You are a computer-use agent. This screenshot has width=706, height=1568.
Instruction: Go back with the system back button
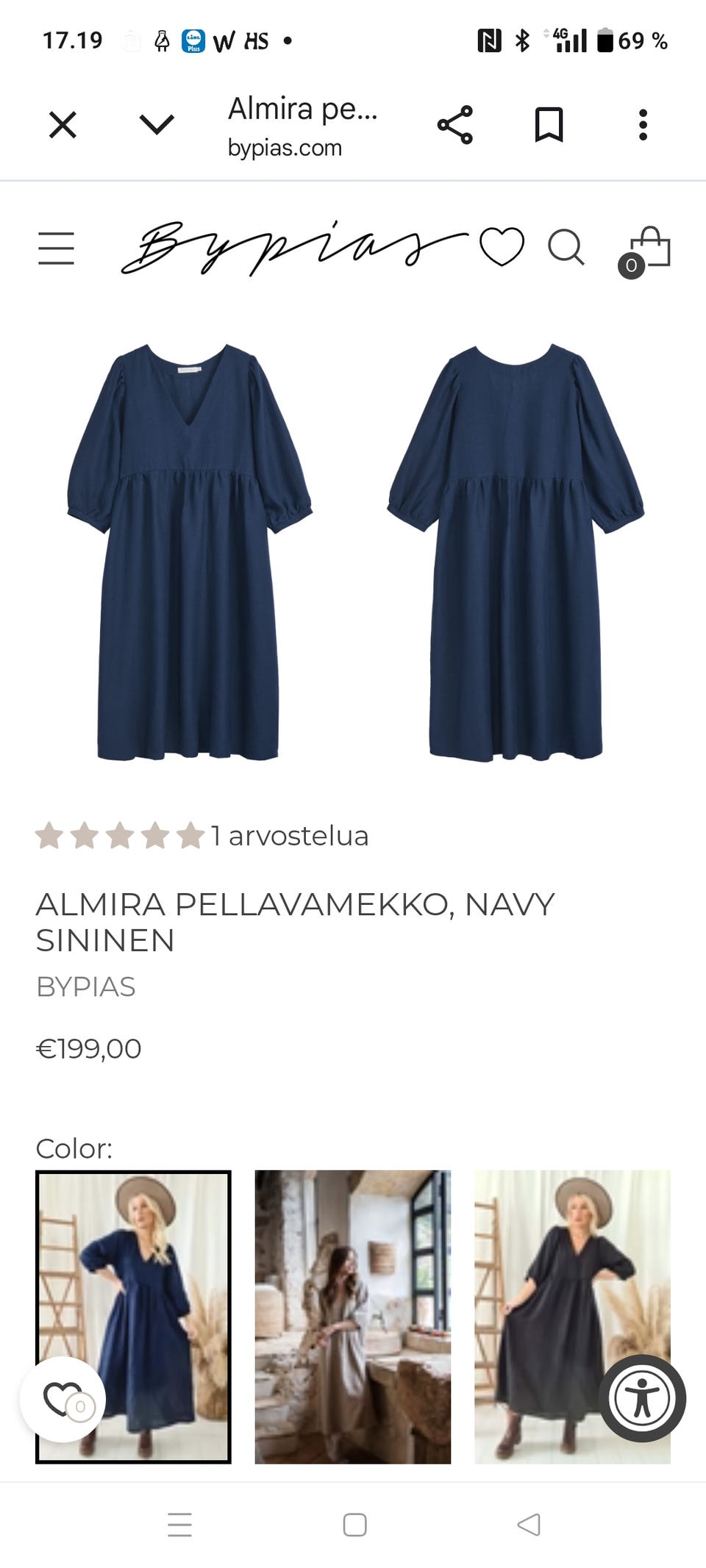click(x=529, y=1525)
